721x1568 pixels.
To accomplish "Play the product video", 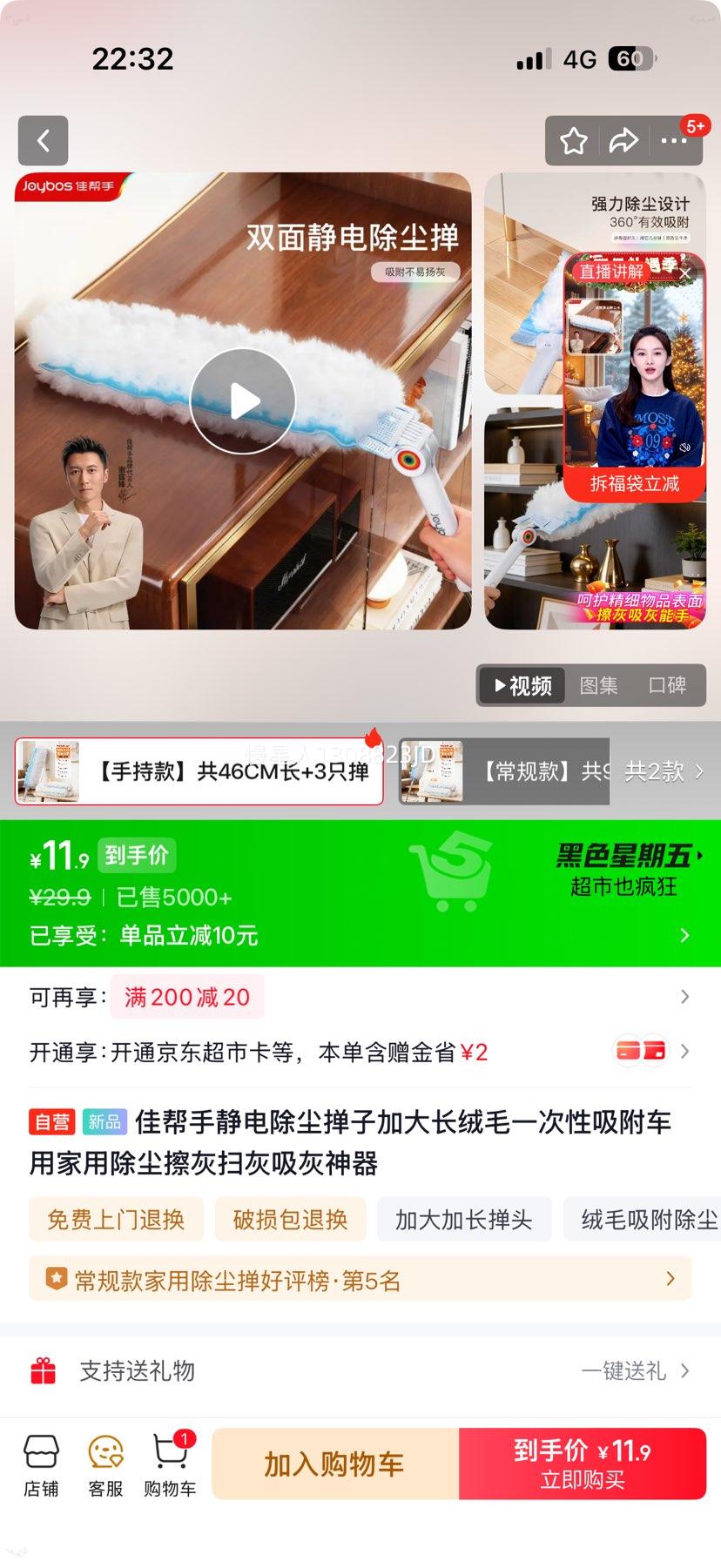I will (x=242, y=400).
